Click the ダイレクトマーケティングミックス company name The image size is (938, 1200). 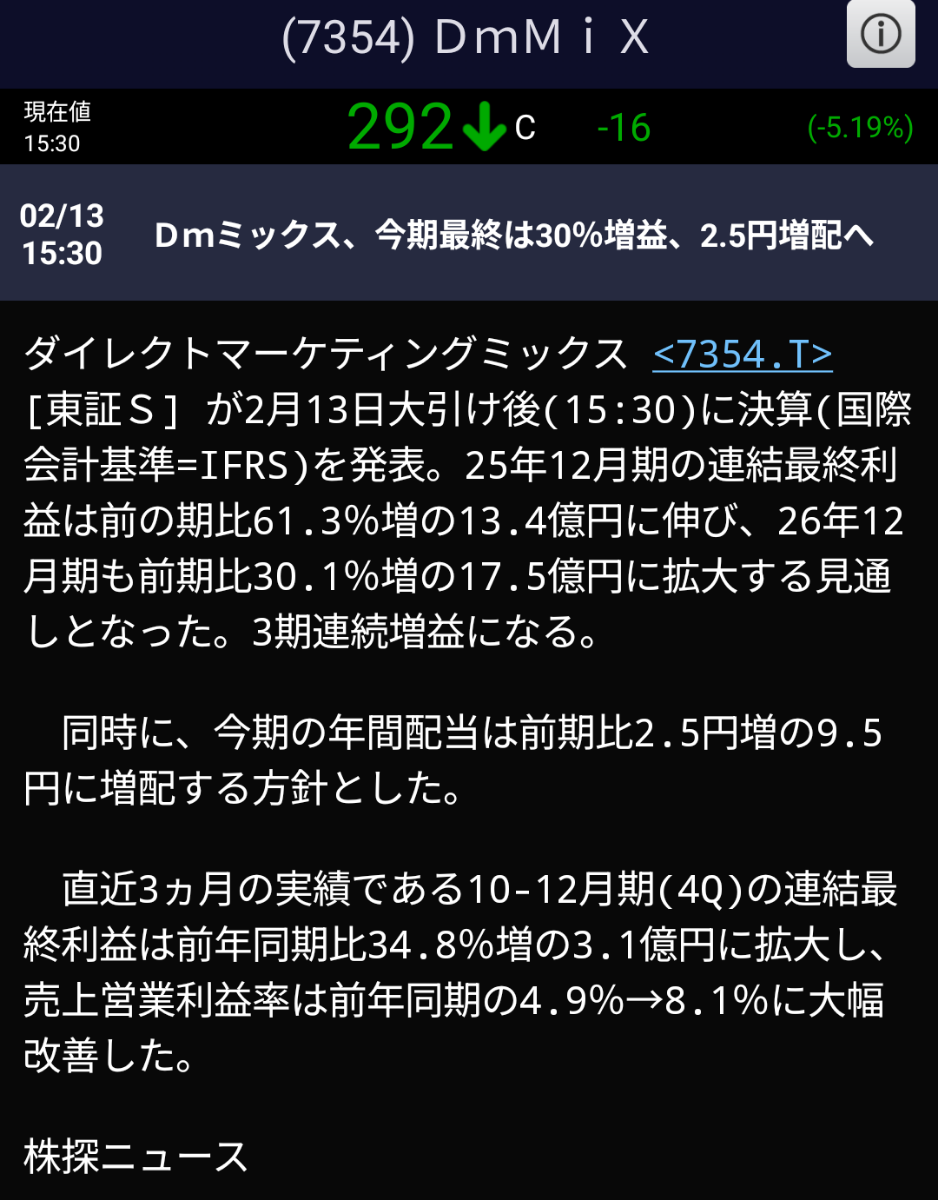320,355
